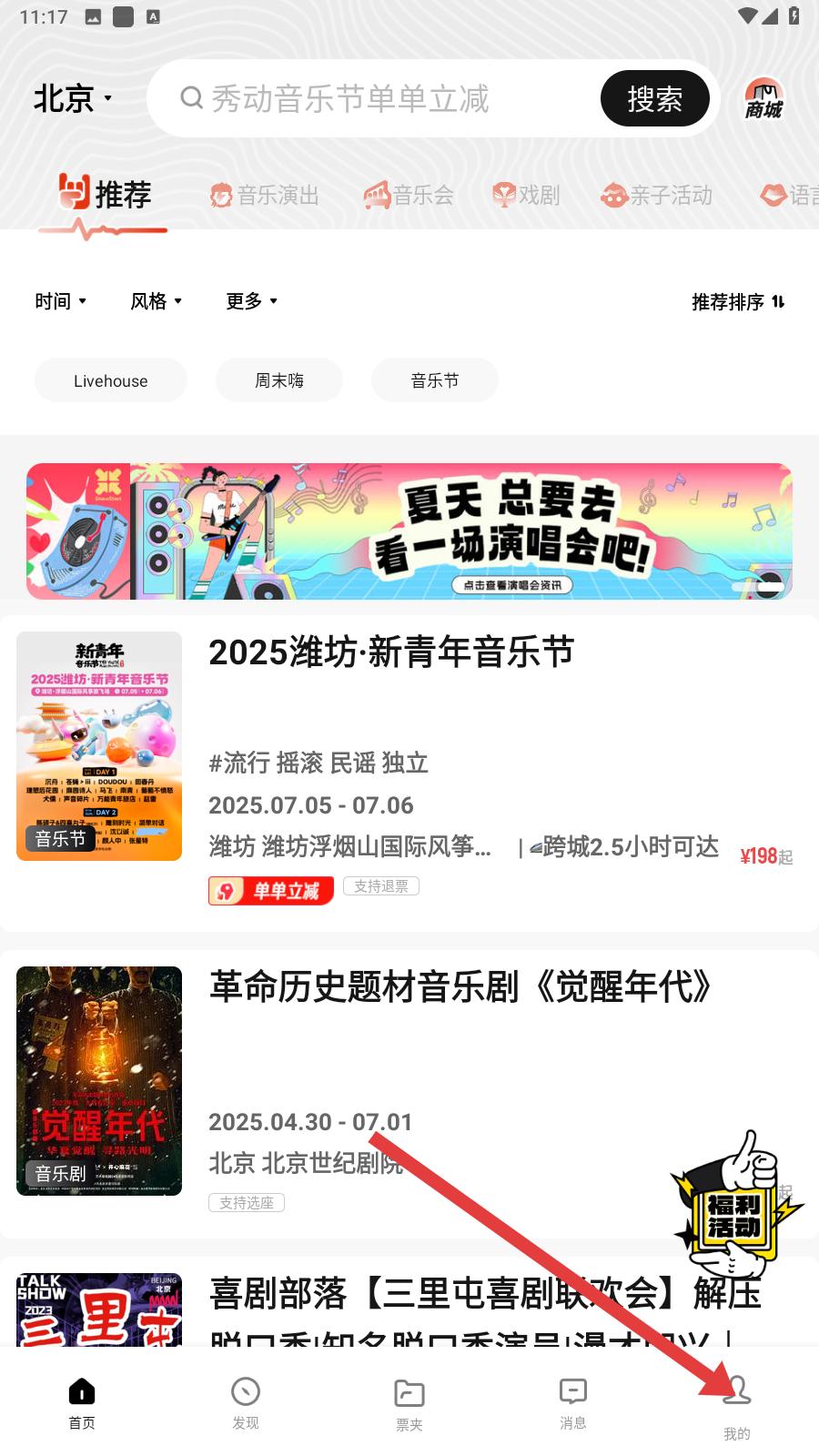
Task: Open the 商城 shop icon
Action: click(x=763, y=98)
